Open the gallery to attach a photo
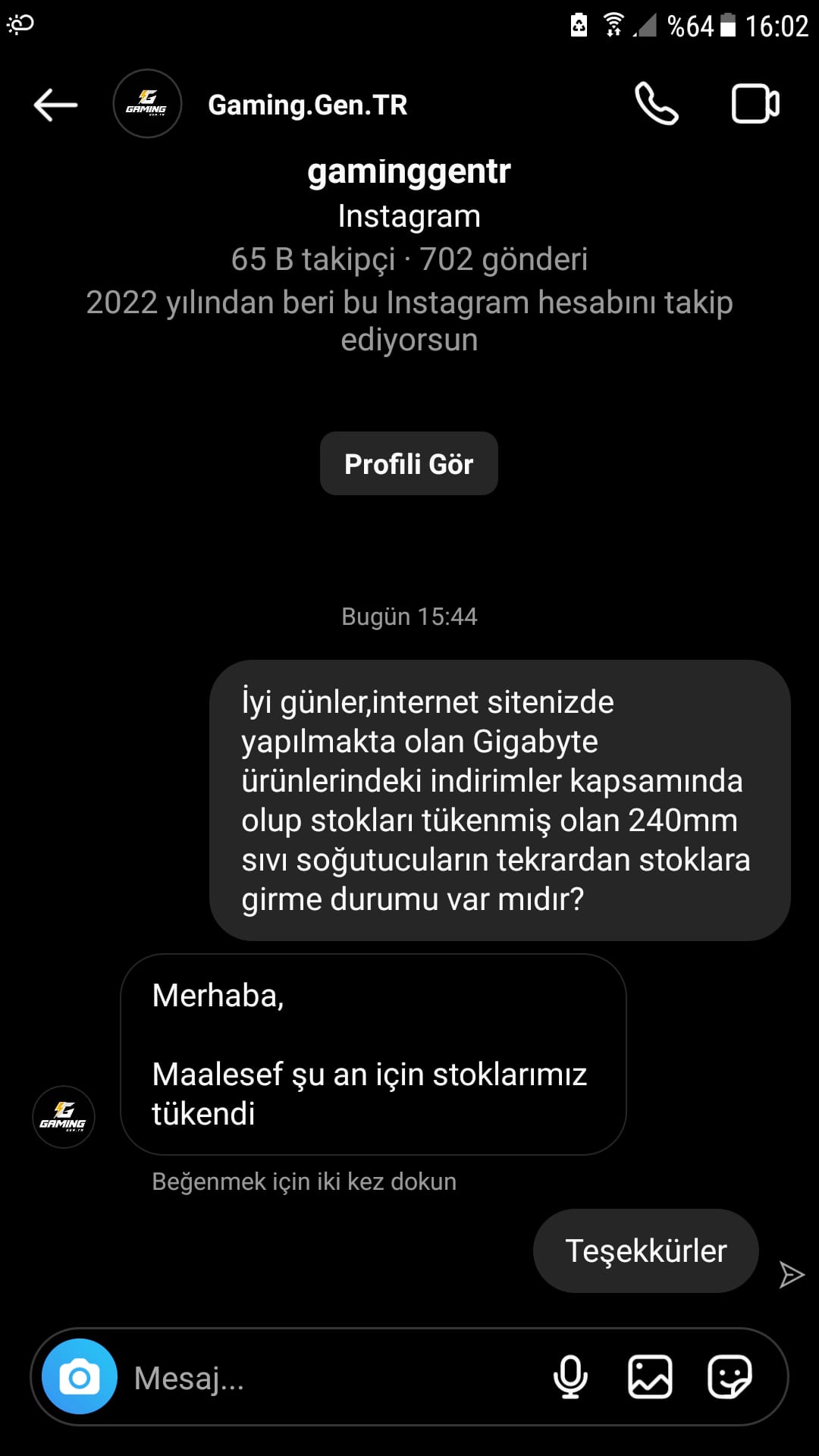The width and height of the screenshot is (819, 1456). [651, 1378]
